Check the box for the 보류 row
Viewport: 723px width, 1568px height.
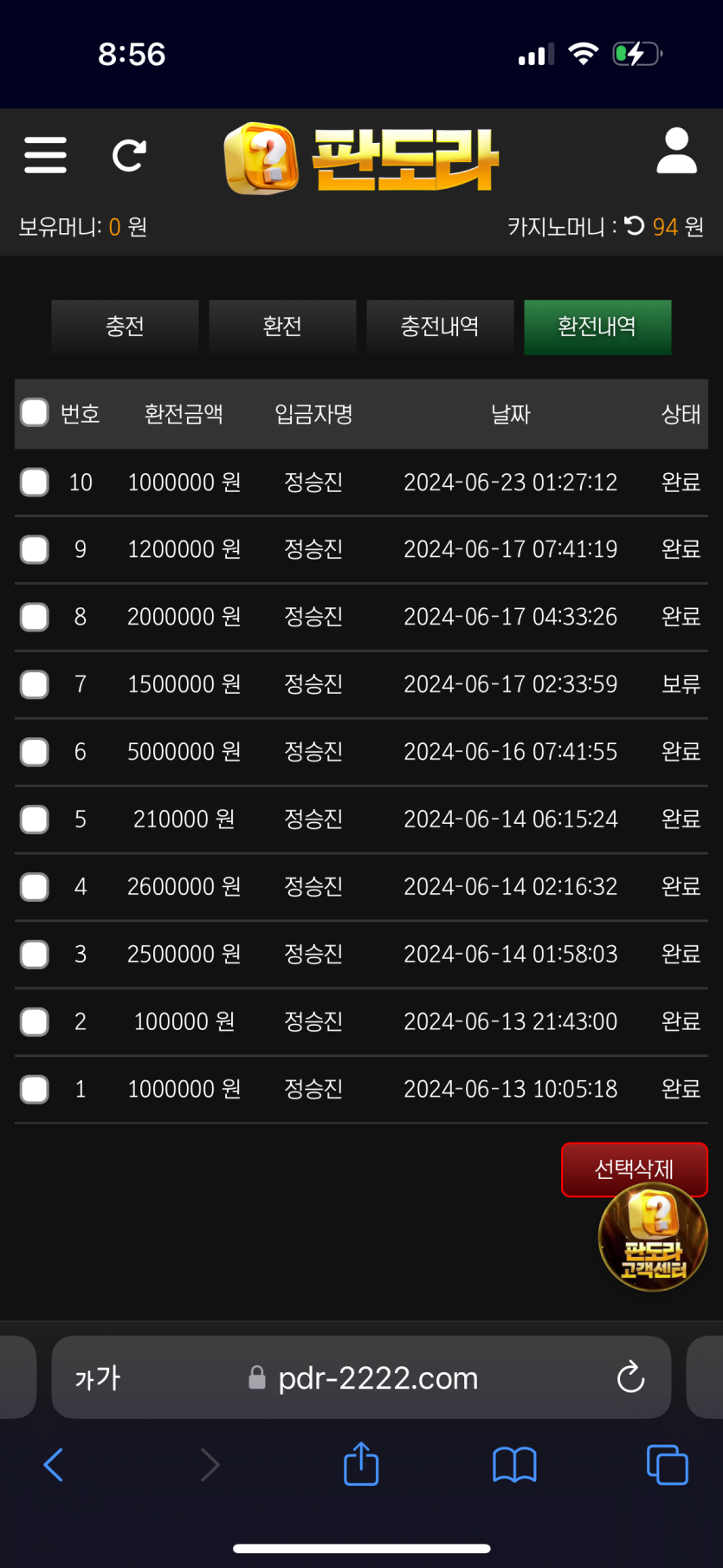pos(35,684)
